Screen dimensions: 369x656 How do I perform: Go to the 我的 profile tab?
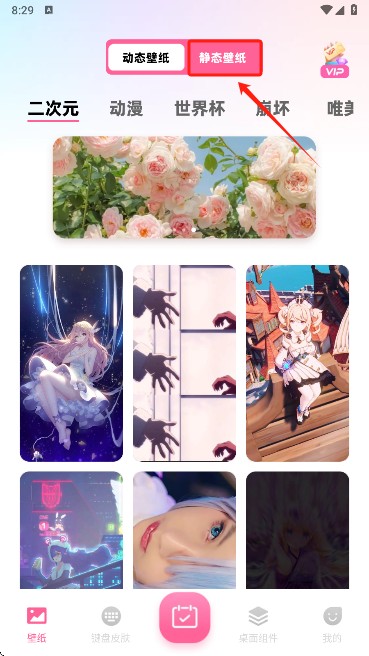[x=332, y=625]
